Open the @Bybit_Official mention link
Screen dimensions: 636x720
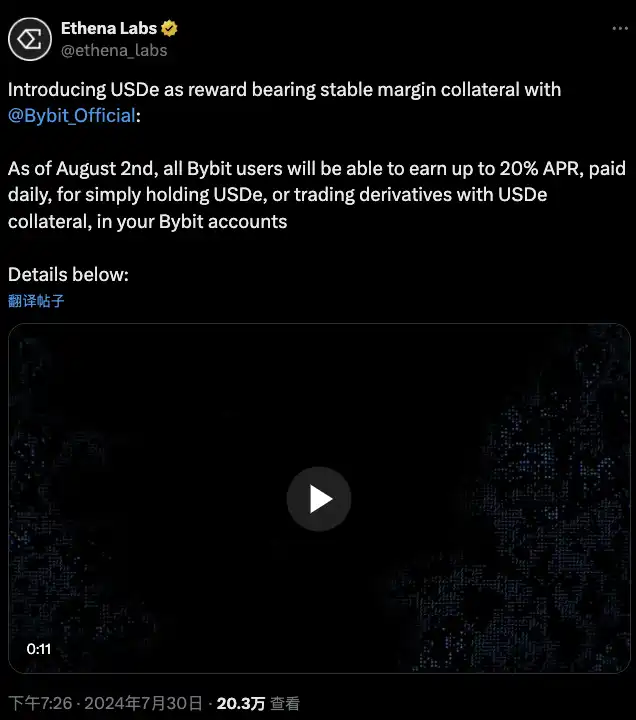[x=71, y=115]
